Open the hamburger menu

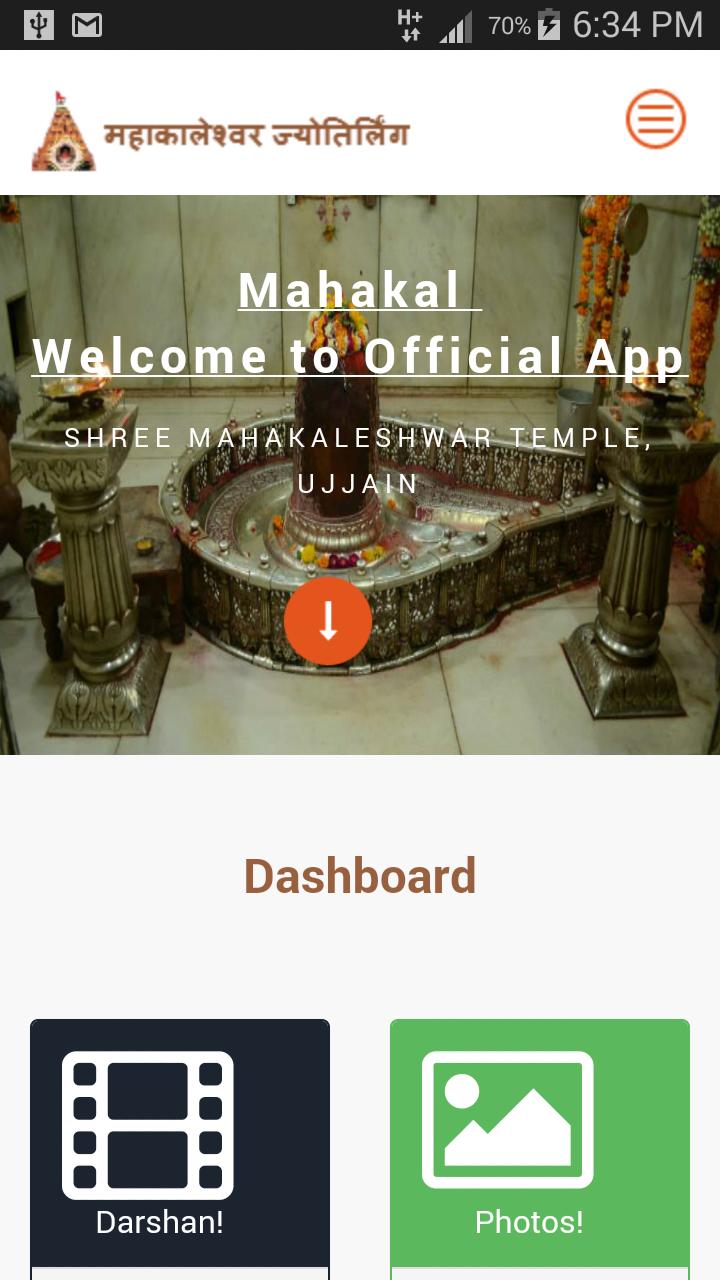656,120
